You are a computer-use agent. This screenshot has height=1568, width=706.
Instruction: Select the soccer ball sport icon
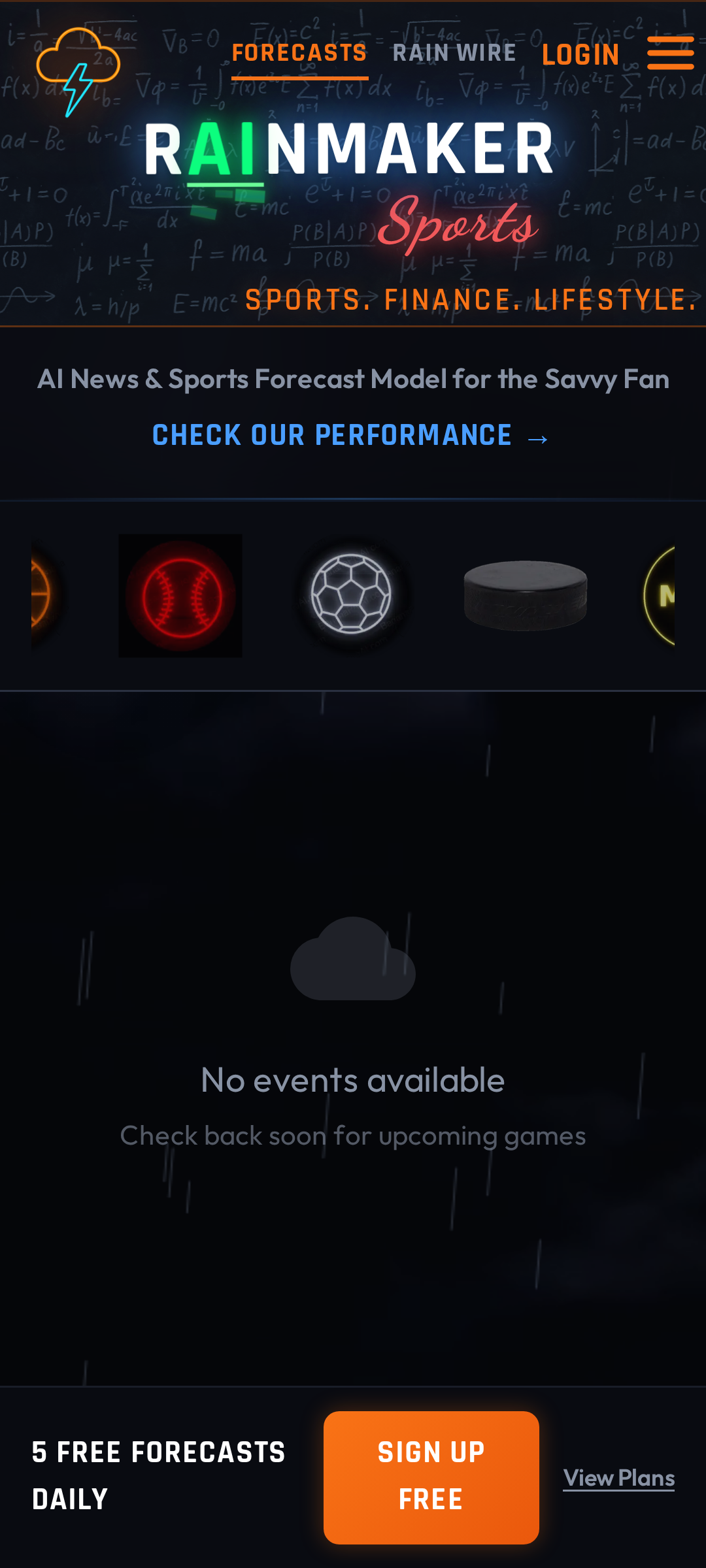click(x=352, y=595)
